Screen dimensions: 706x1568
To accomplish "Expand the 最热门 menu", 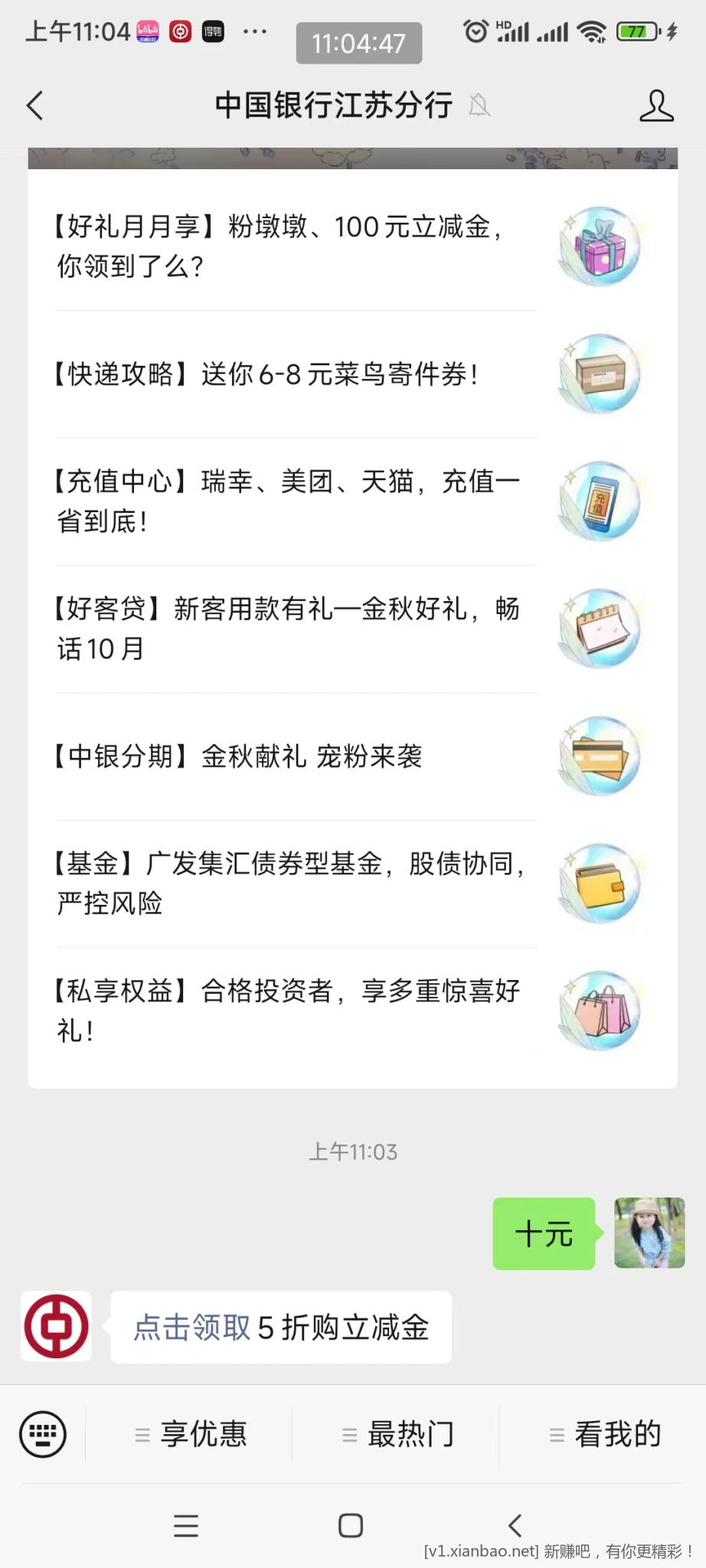I will [x=398, y=1434].
